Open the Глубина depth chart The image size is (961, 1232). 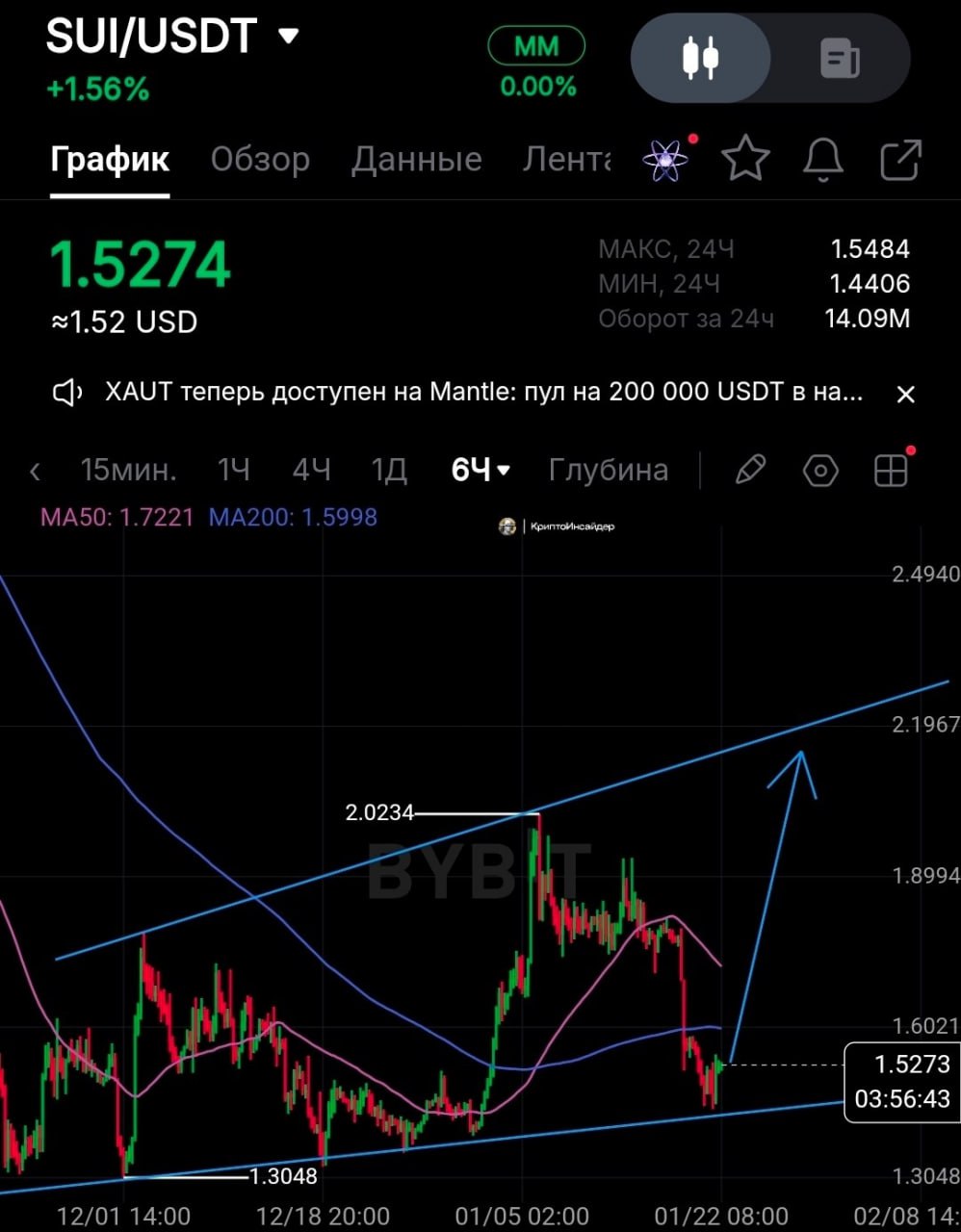pos(608,471)
